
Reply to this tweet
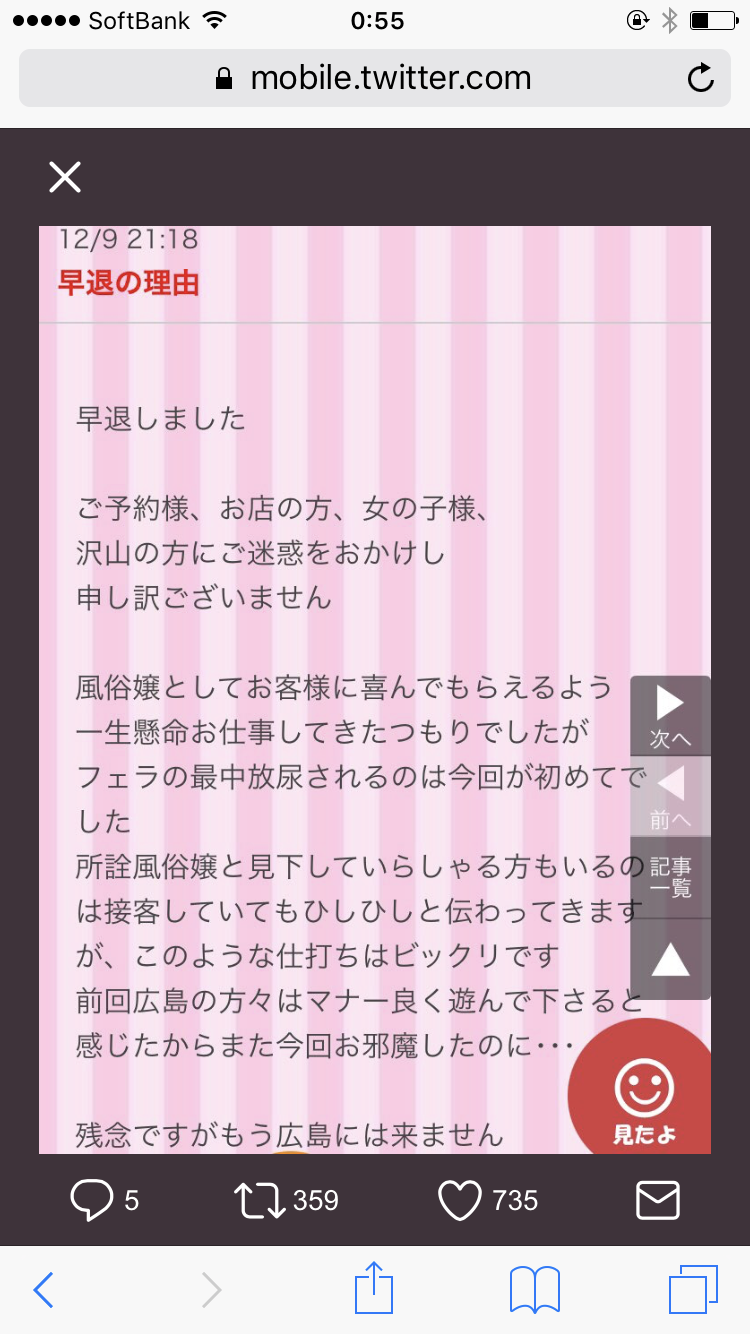[x=92, y=1200]
